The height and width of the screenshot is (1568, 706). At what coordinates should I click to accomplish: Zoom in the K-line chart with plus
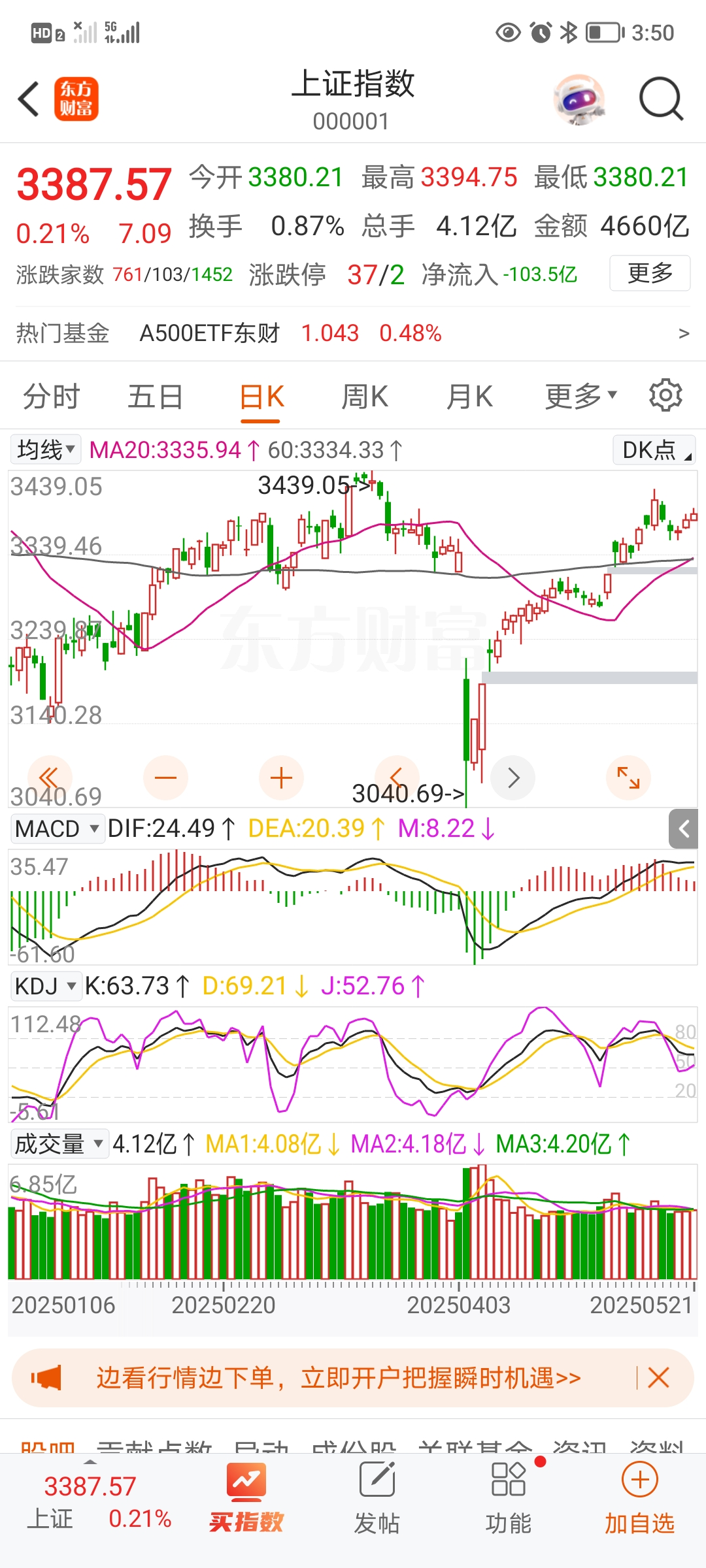(x=281, y=777)
